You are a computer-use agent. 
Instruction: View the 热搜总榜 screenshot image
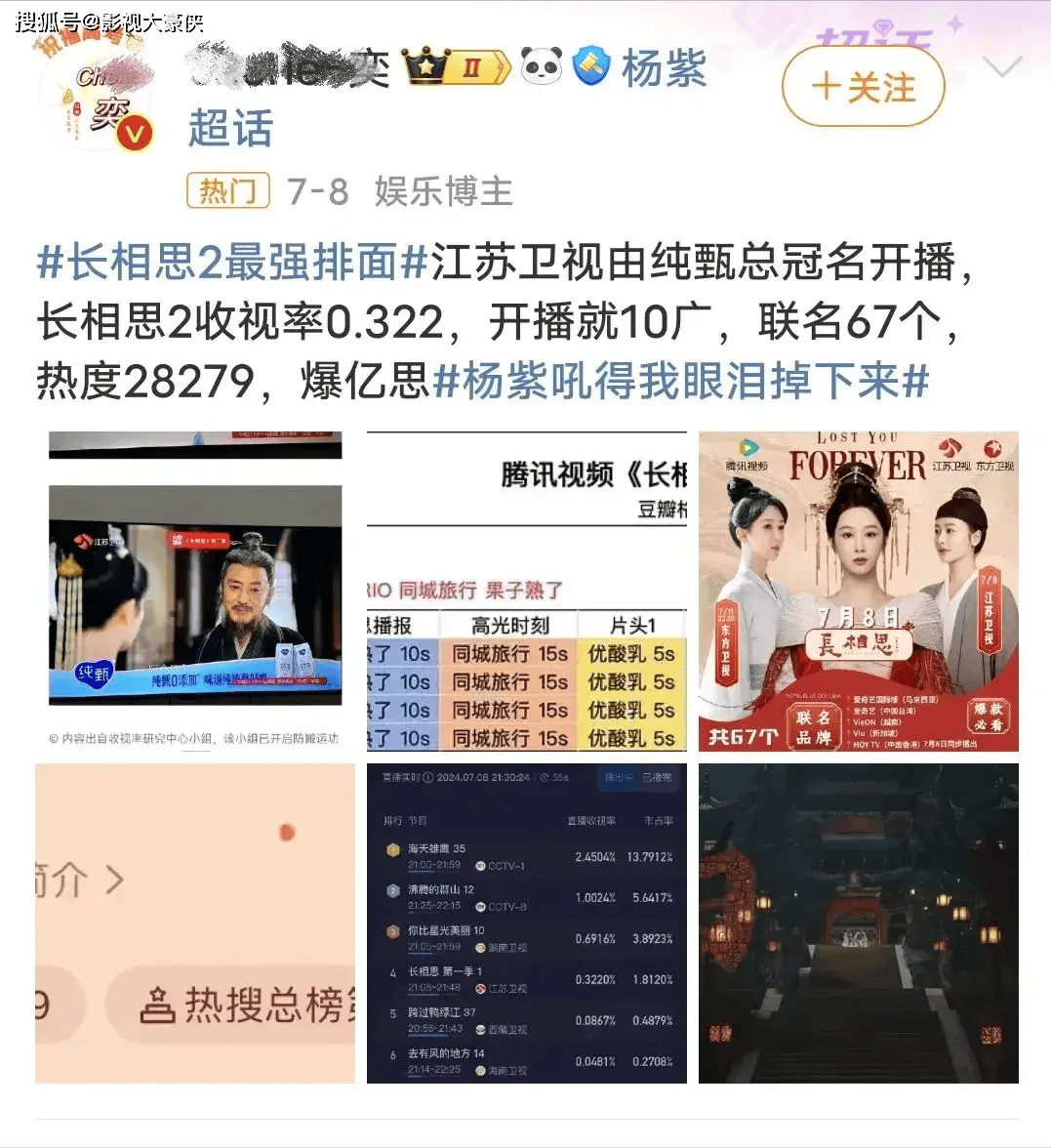[x=195, y=923]
